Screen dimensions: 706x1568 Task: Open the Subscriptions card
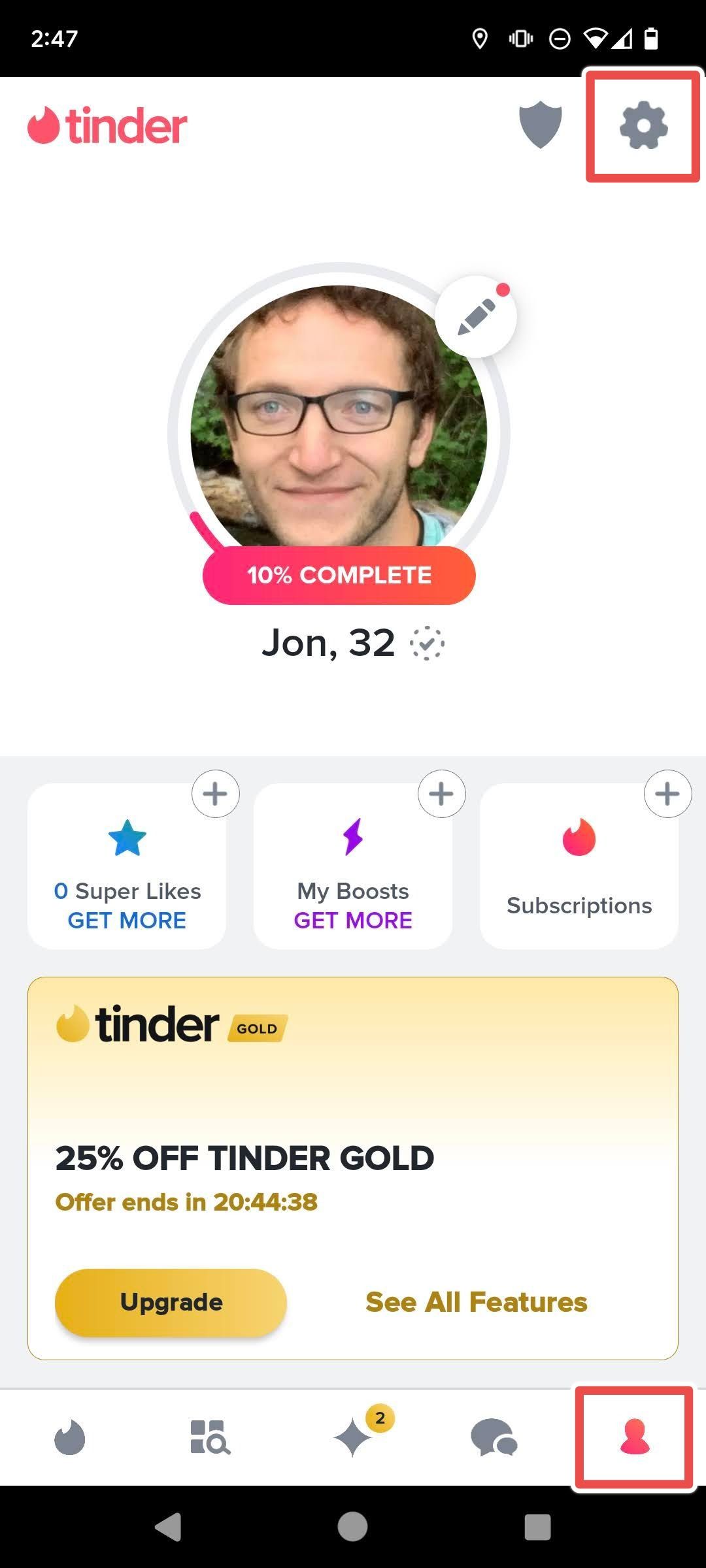tap(579, 866)
